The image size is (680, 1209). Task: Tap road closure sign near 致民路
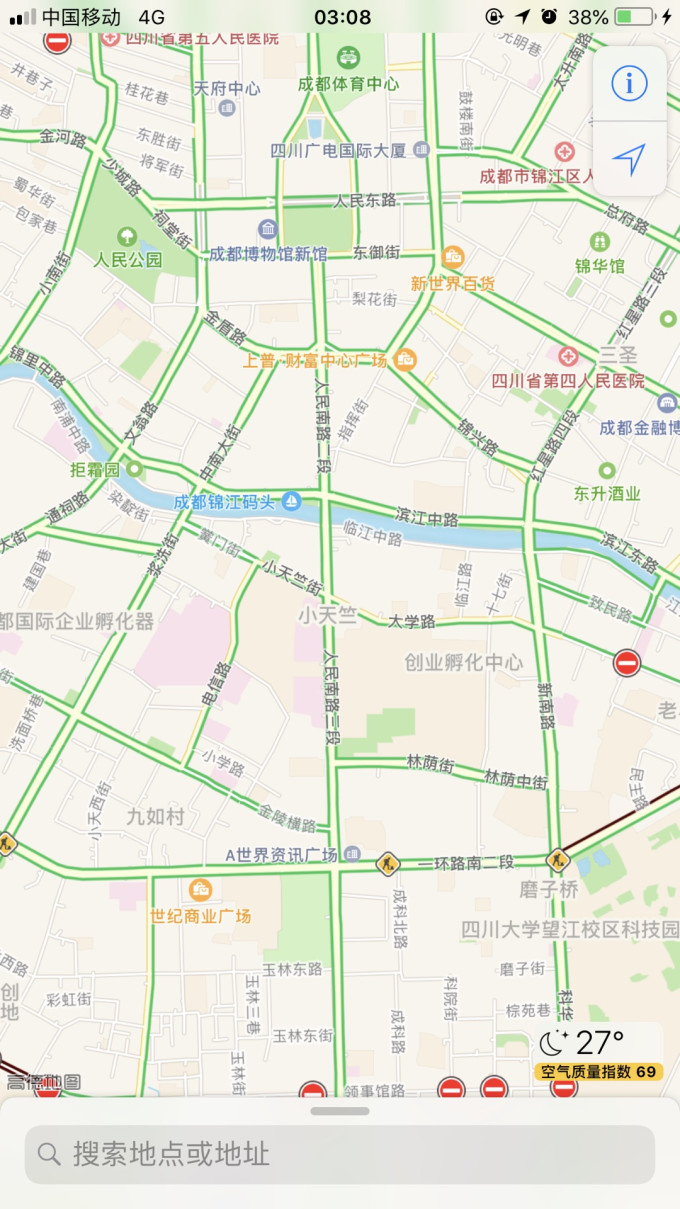627,662
